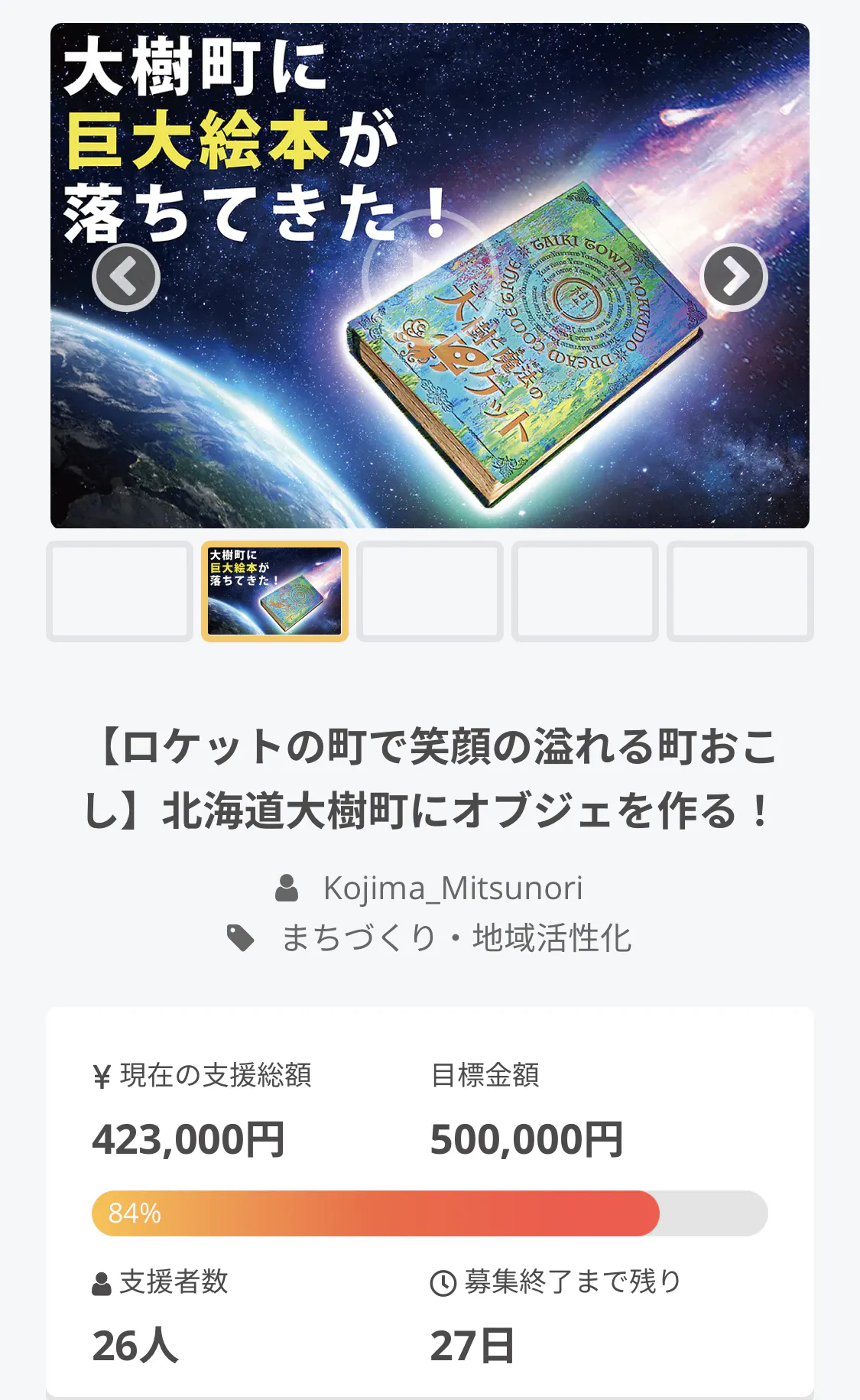
Task: Open the まちづくり・地域活性化 category
Action: click(456, 938)
